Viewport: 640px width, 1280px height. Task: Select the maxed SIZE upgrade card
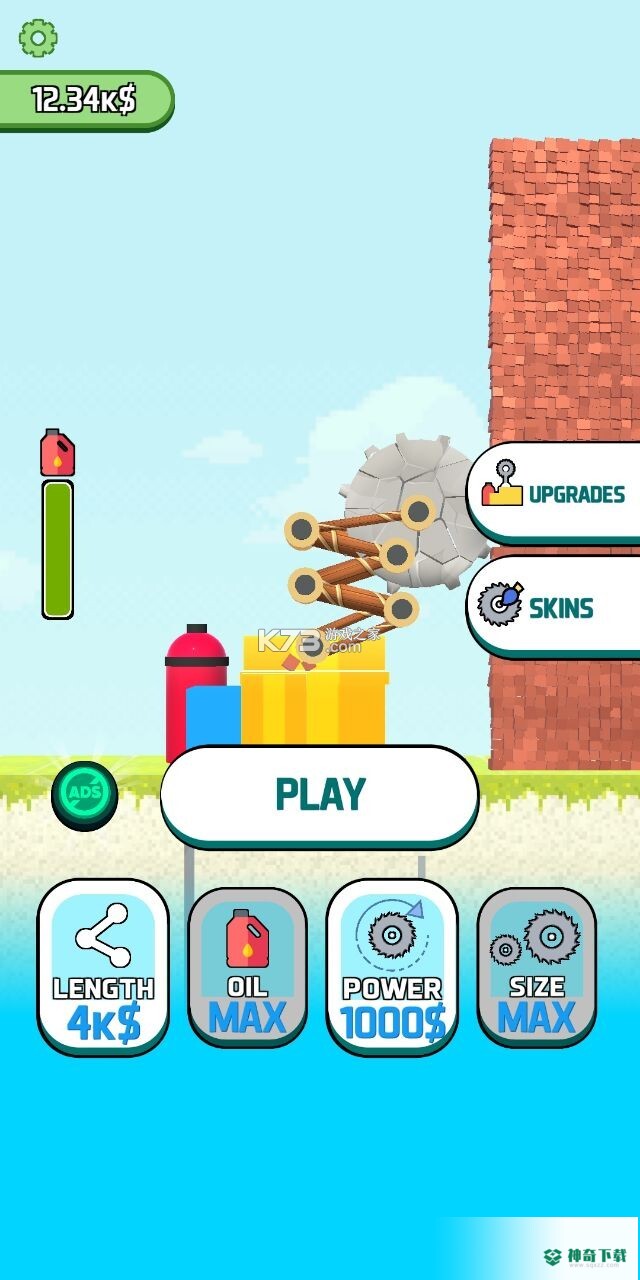[x=537, y=967]
